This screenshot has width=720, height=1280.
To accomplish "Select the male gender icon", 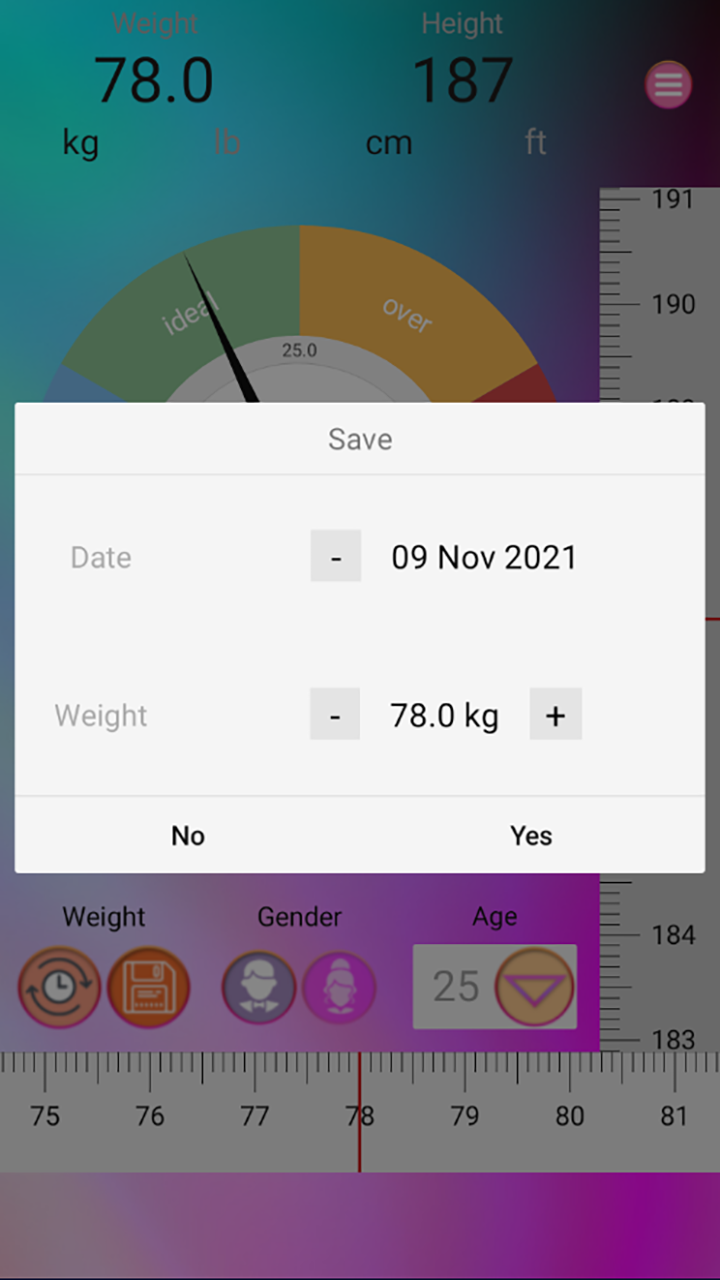I will 259,986.
